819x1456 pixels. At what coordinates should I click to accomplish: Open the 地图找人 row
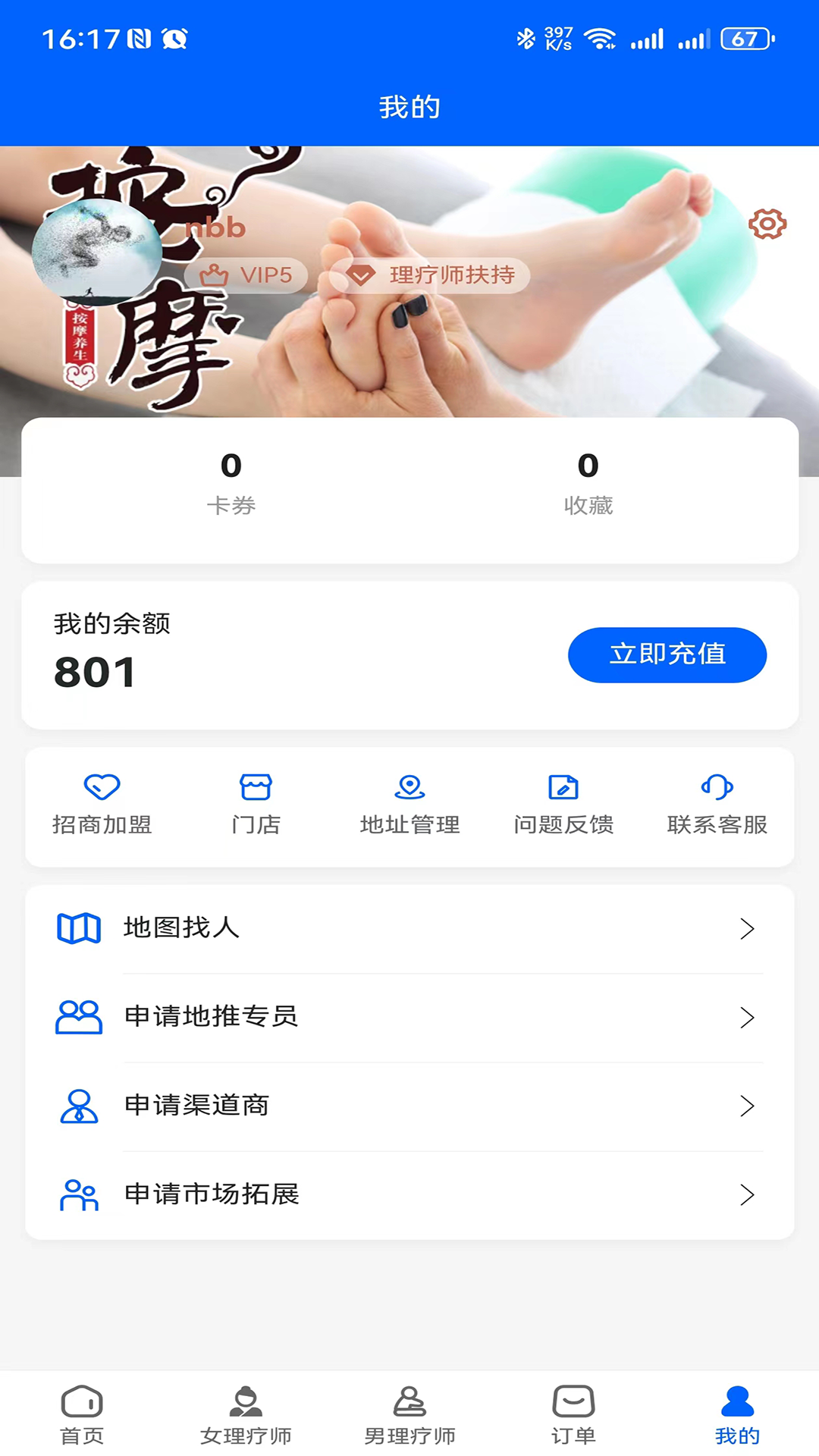pos(409,928)
